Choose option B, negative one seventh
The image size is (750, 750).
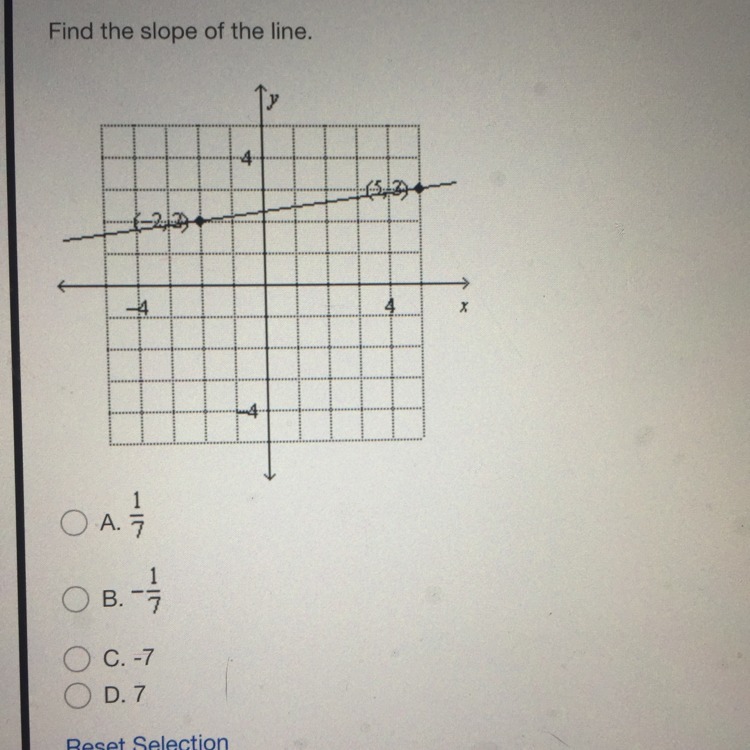pos(76,599)
